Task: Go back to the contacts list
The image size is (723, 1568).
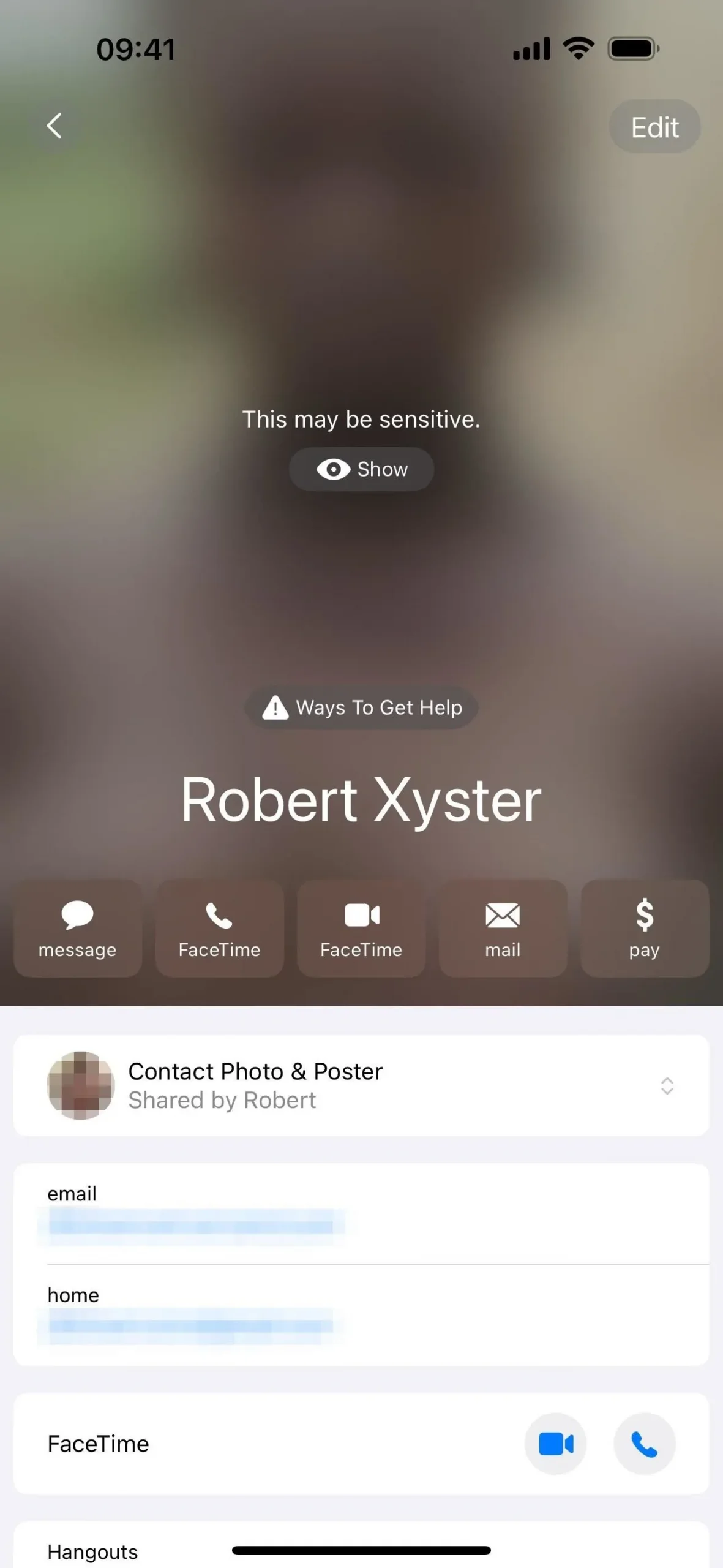Action: tap(54, 126)
